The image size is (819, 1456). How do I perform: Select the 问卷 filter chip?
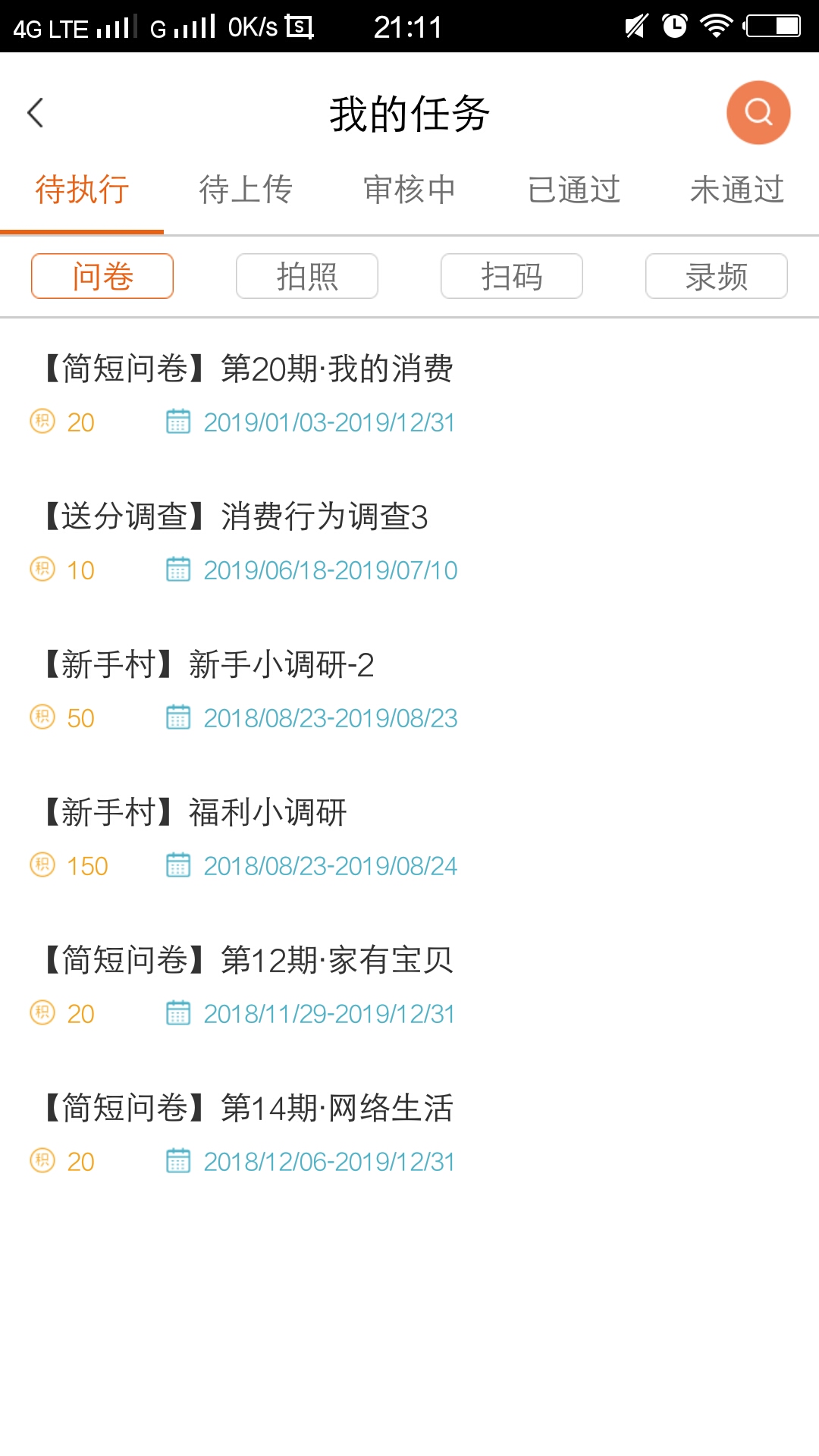(x=102, y=276)
